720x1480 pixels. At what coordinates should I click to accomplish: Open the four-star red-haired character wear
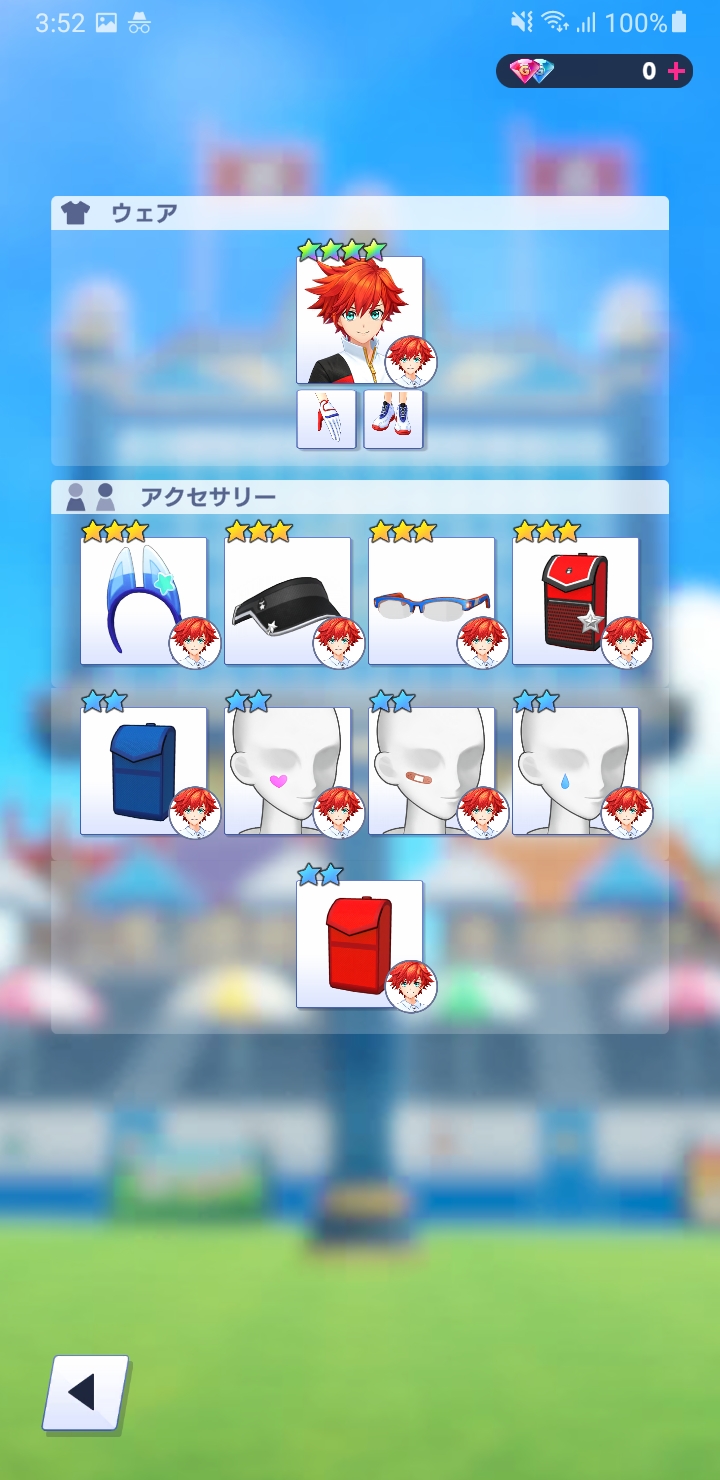tap(359, 320)
